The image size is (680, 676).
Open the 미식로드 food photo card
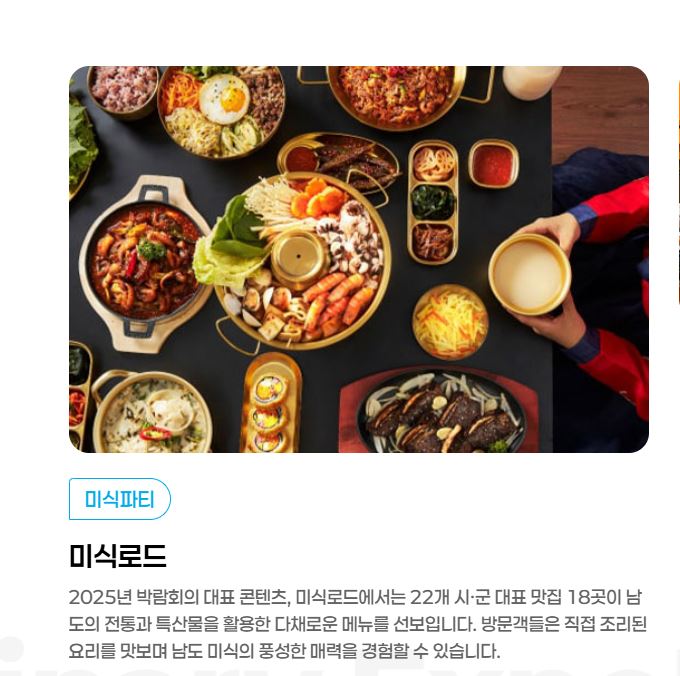pos(358,259)
